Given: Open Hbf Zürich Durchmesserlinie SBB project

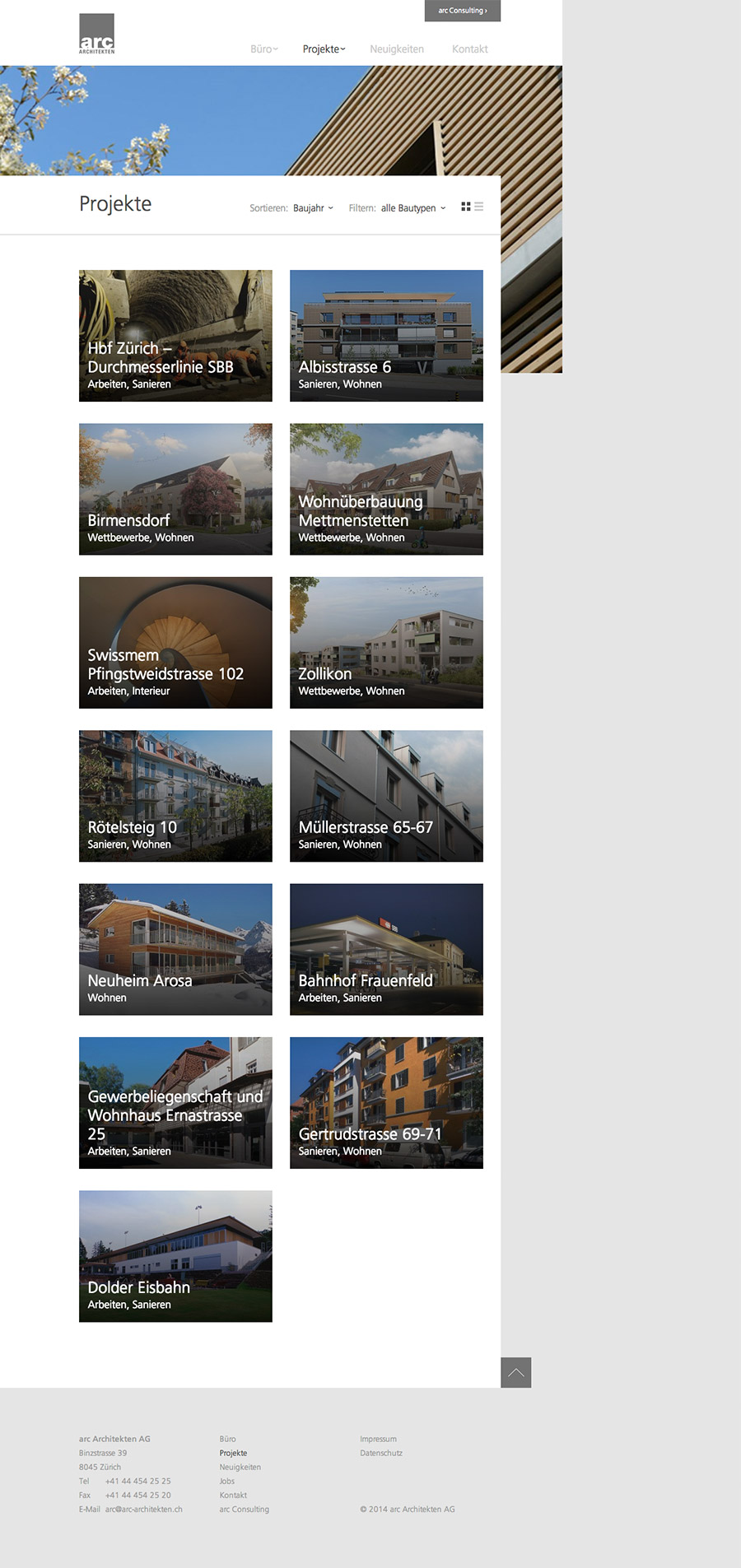Looking at the screenshot, I should [x=175, y=336].
